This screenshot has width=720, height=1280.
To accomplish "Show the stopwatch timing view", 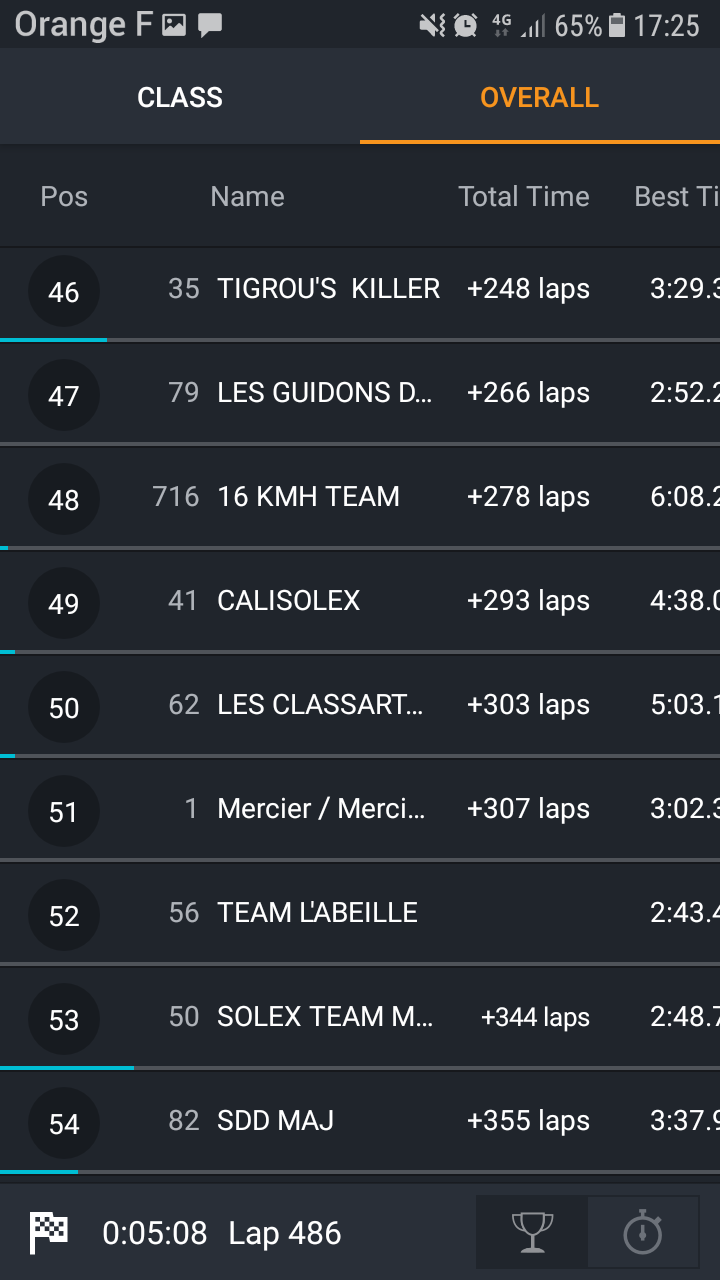I will click(643, 1232).
